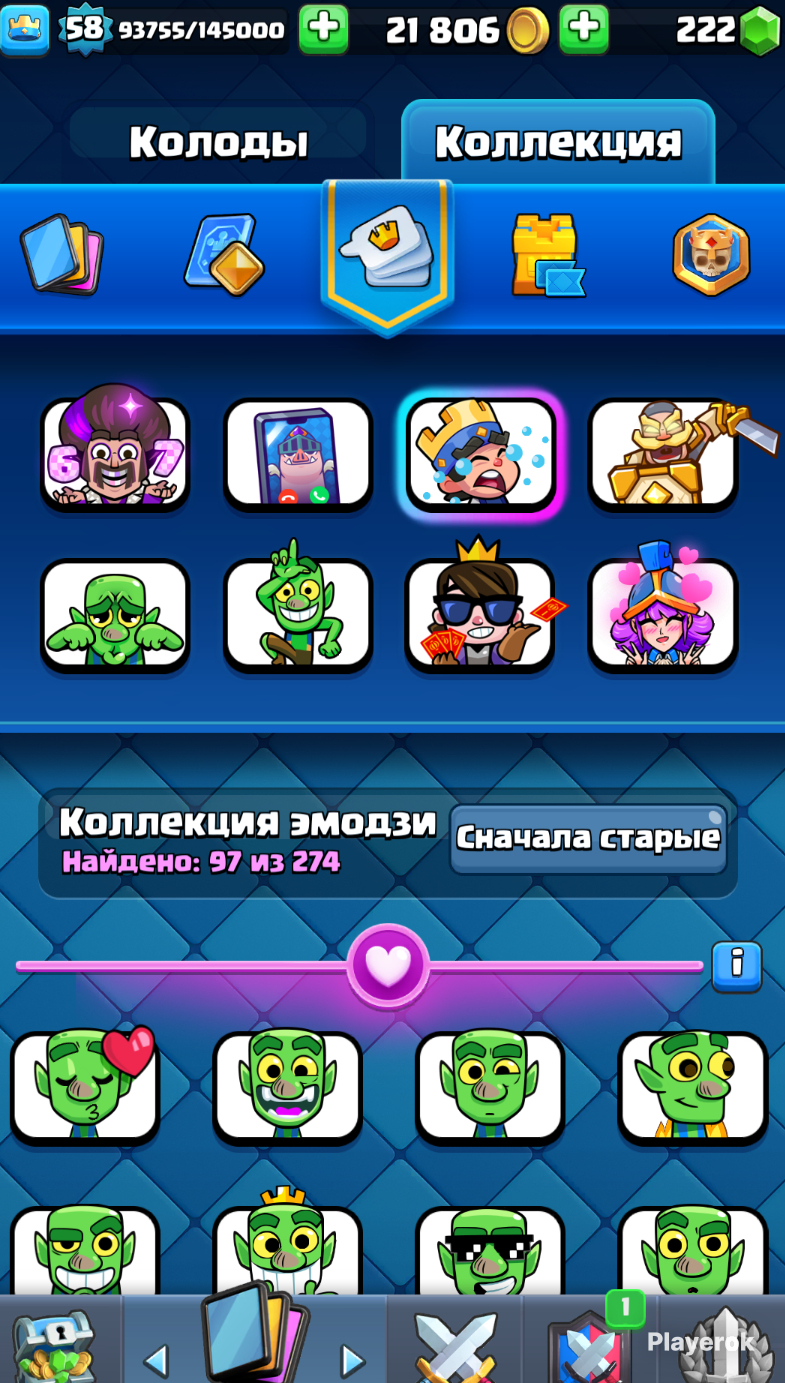Select the crying king emote in deck
The width and height of the screenshot is (785, 1383).
point(481,454)
